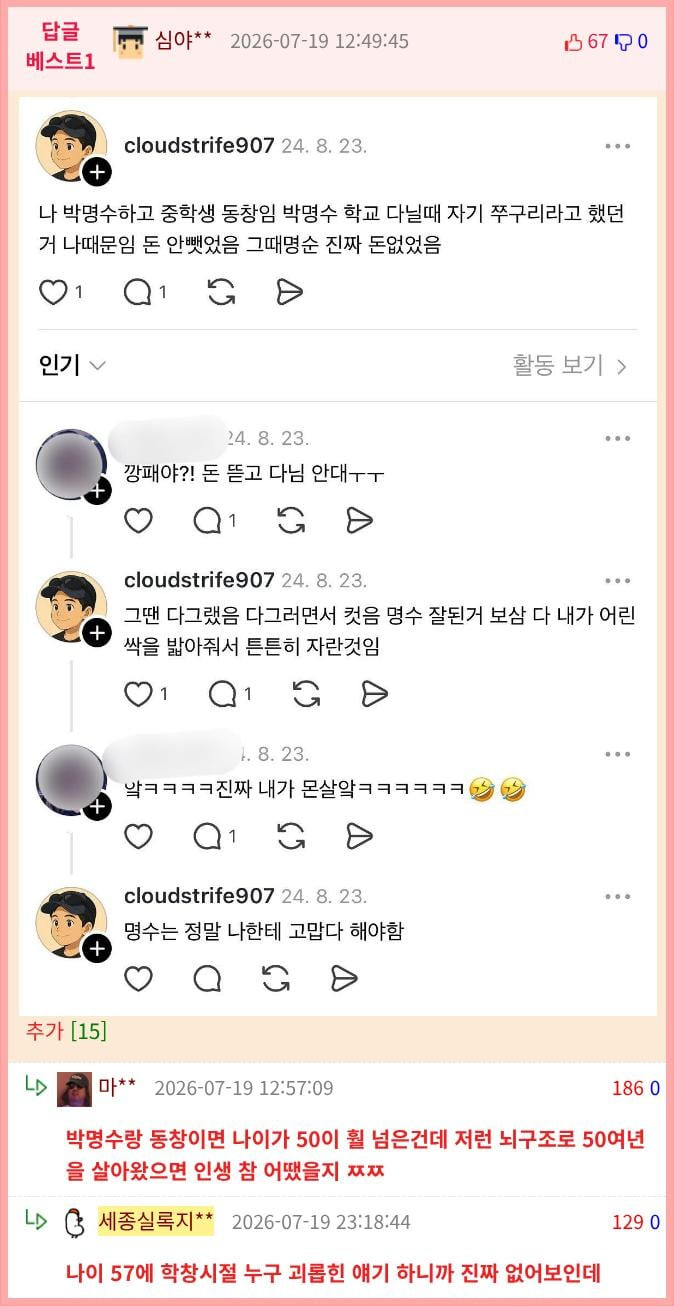Screen dimensions: 674x1306
Task: Downvote the best reply by 심야**
Action: click(x=631, y=42)
